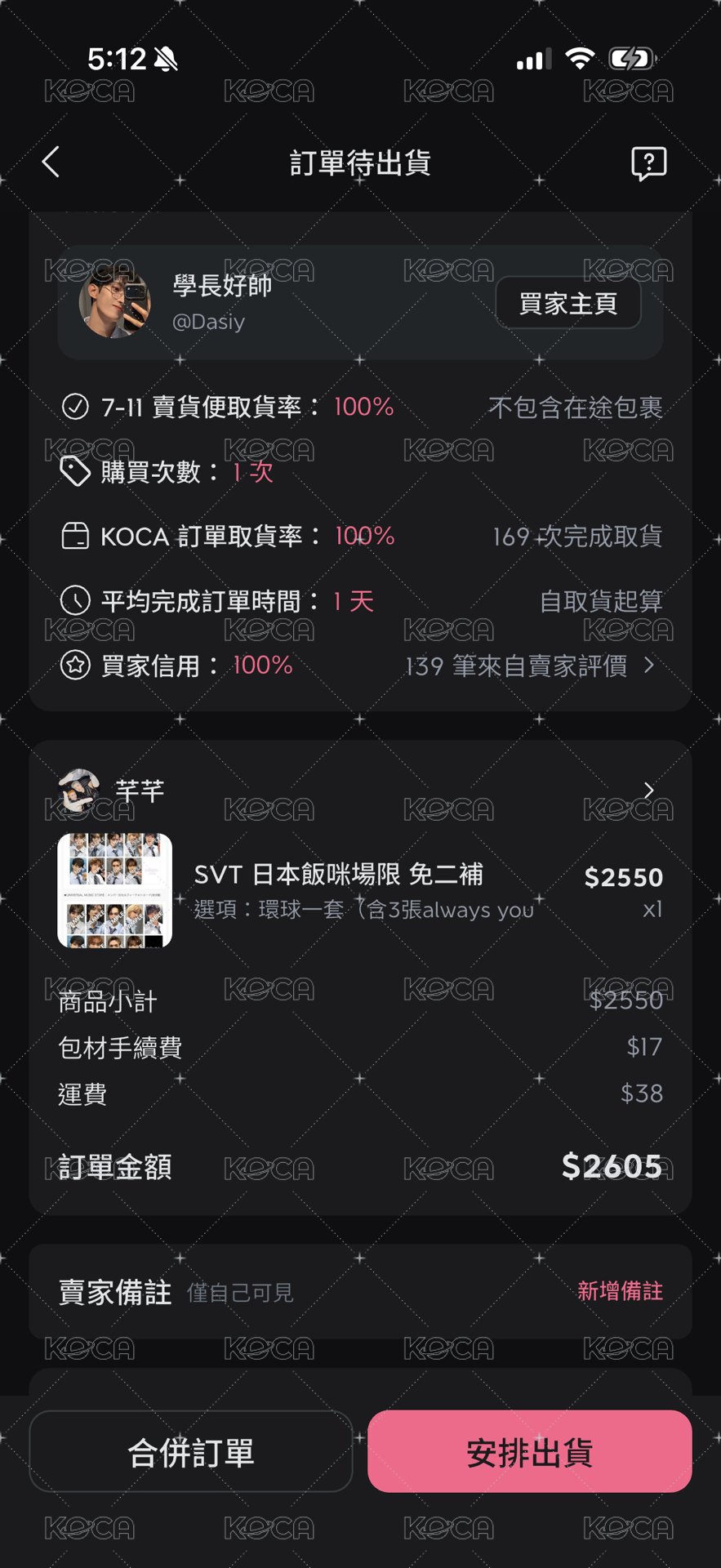Select 合併訂單 to merge orders

coord(191,1451)
